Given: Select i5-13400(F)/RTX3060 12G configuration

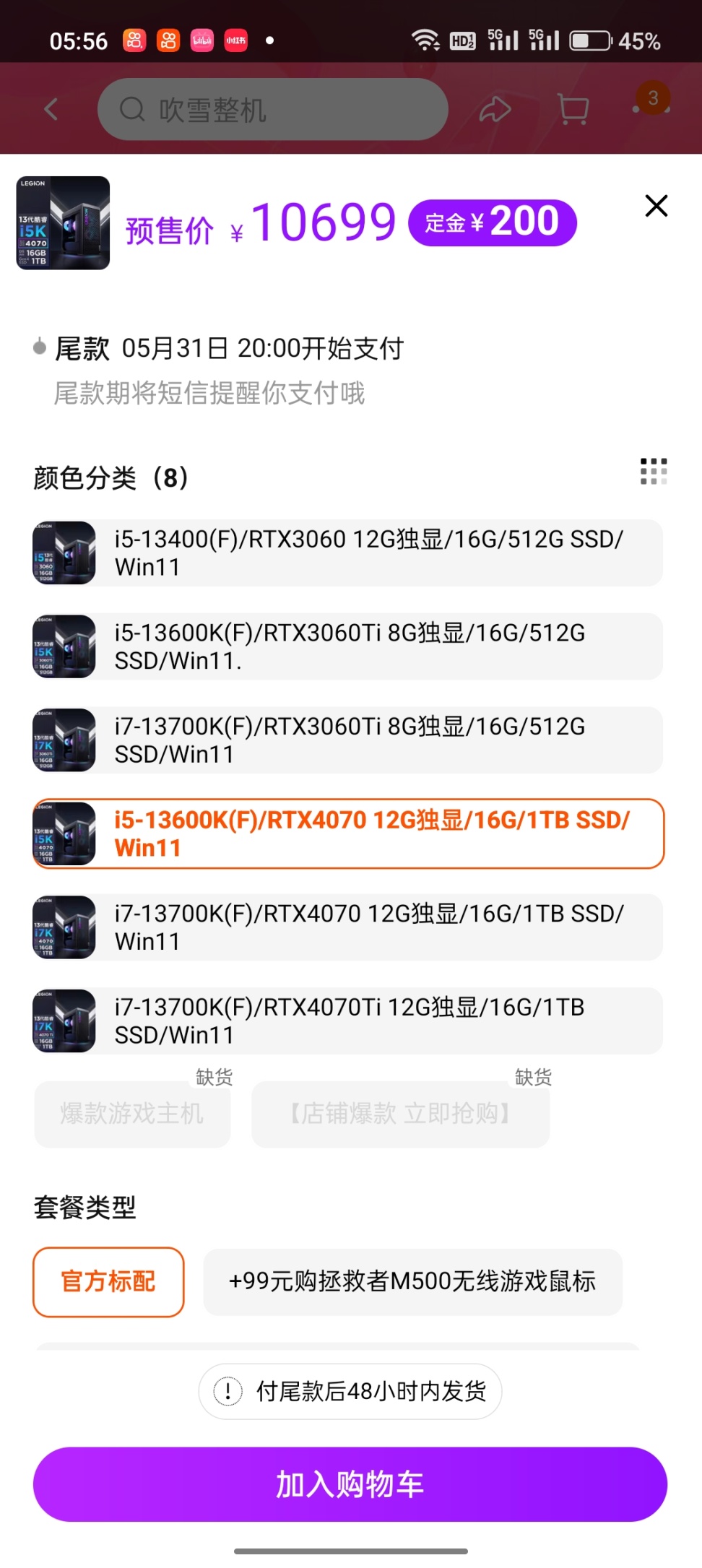Looking at the screenshot, I should [347, 553].
